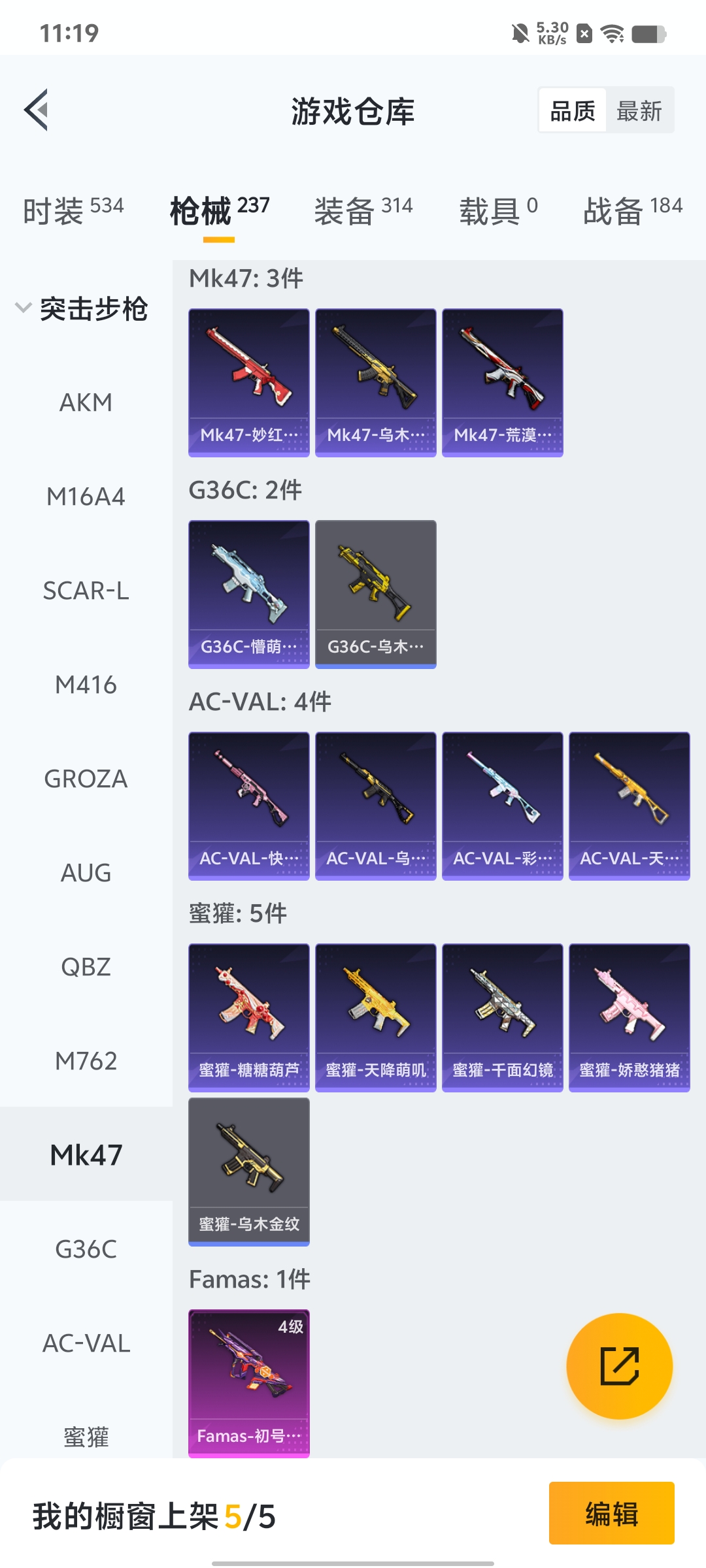This screenshot has height=1568, width=706.
Task: Tap the yellow share floating button
Action: 619,1366
